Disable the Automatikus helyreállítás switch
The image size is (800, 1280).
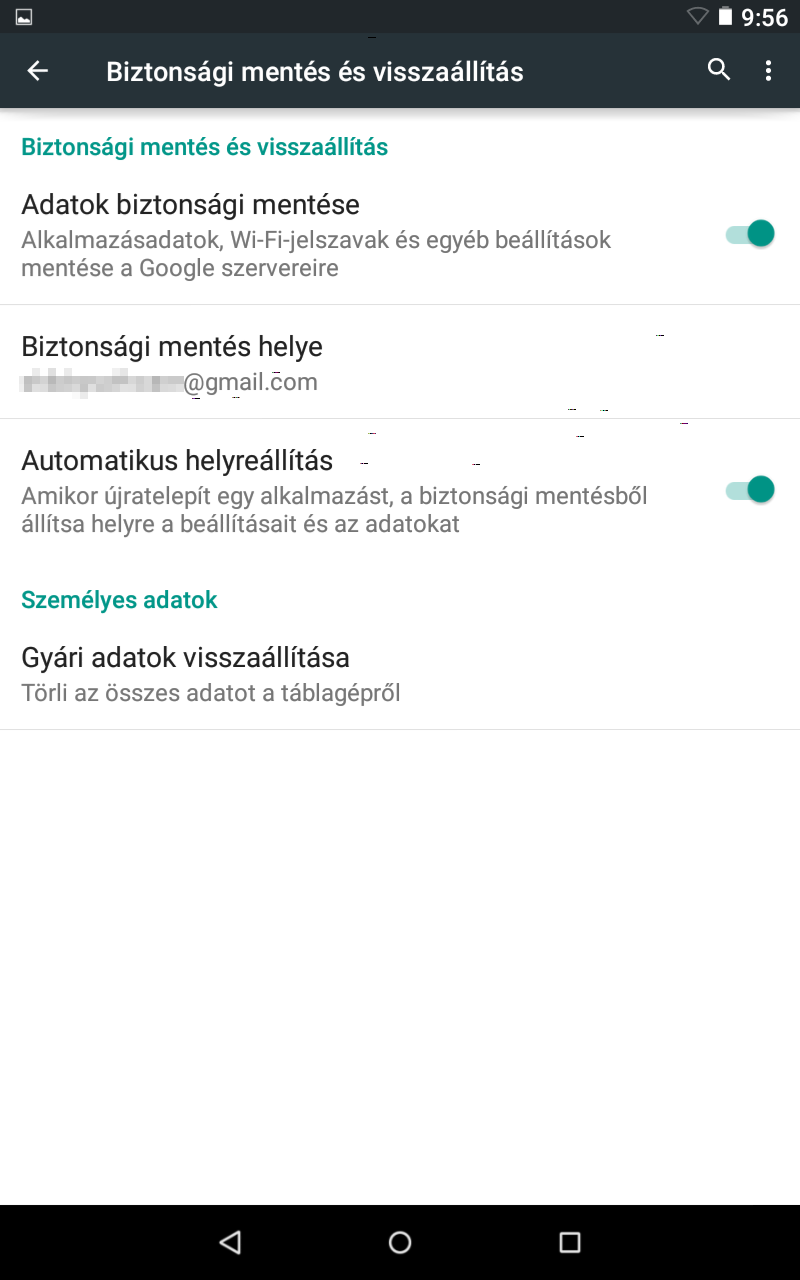tap(750, 489)
